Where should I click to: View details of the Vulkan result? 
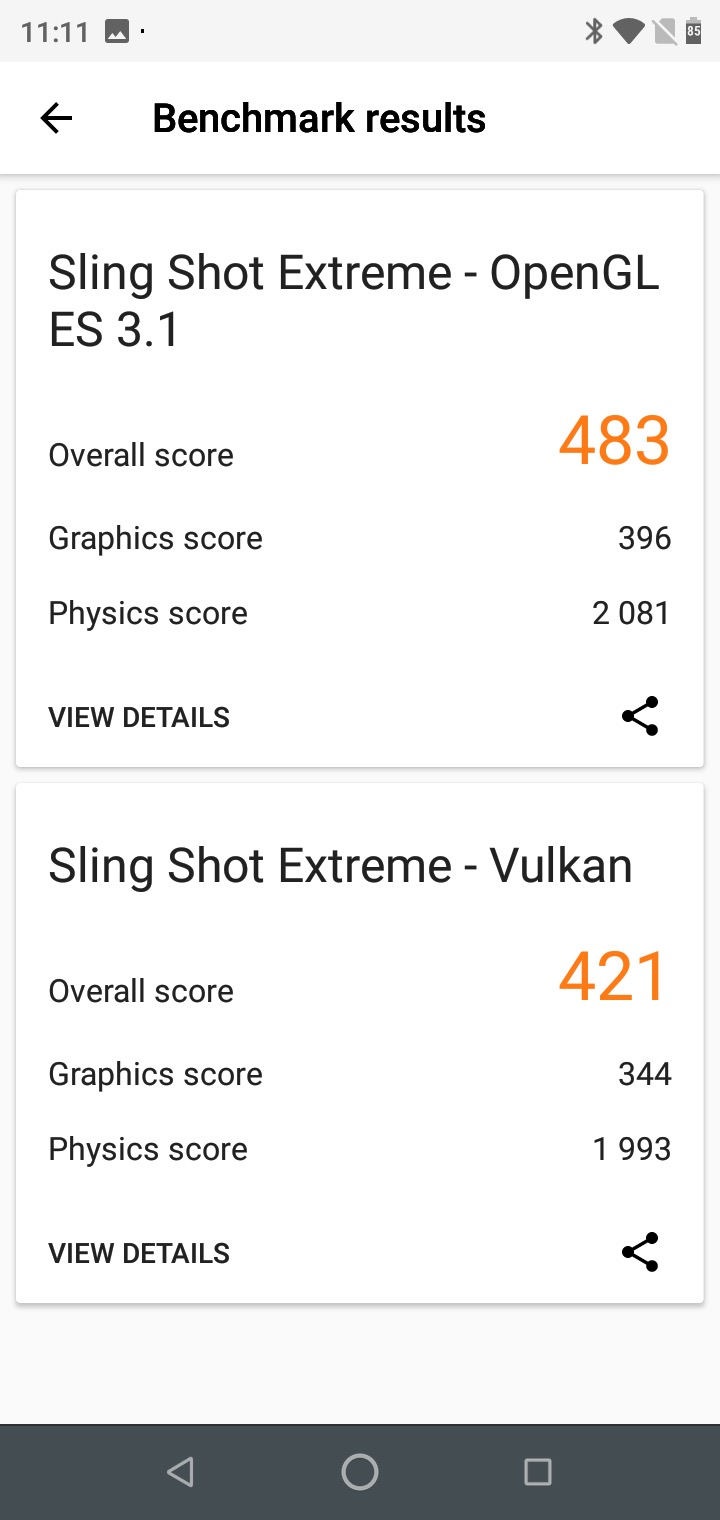point(139,1253)
